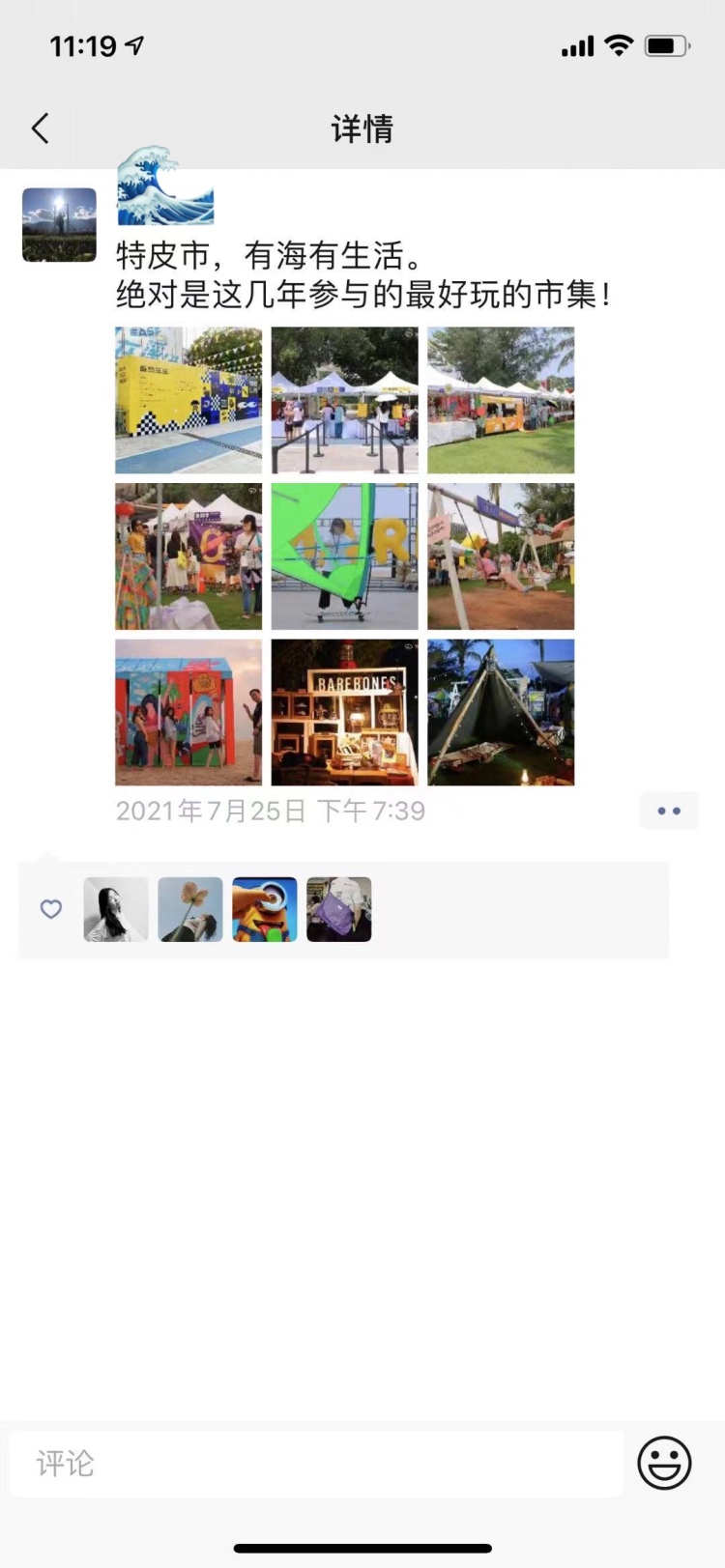Open the purple bag avatar liker's profile

tap(339, 909)
